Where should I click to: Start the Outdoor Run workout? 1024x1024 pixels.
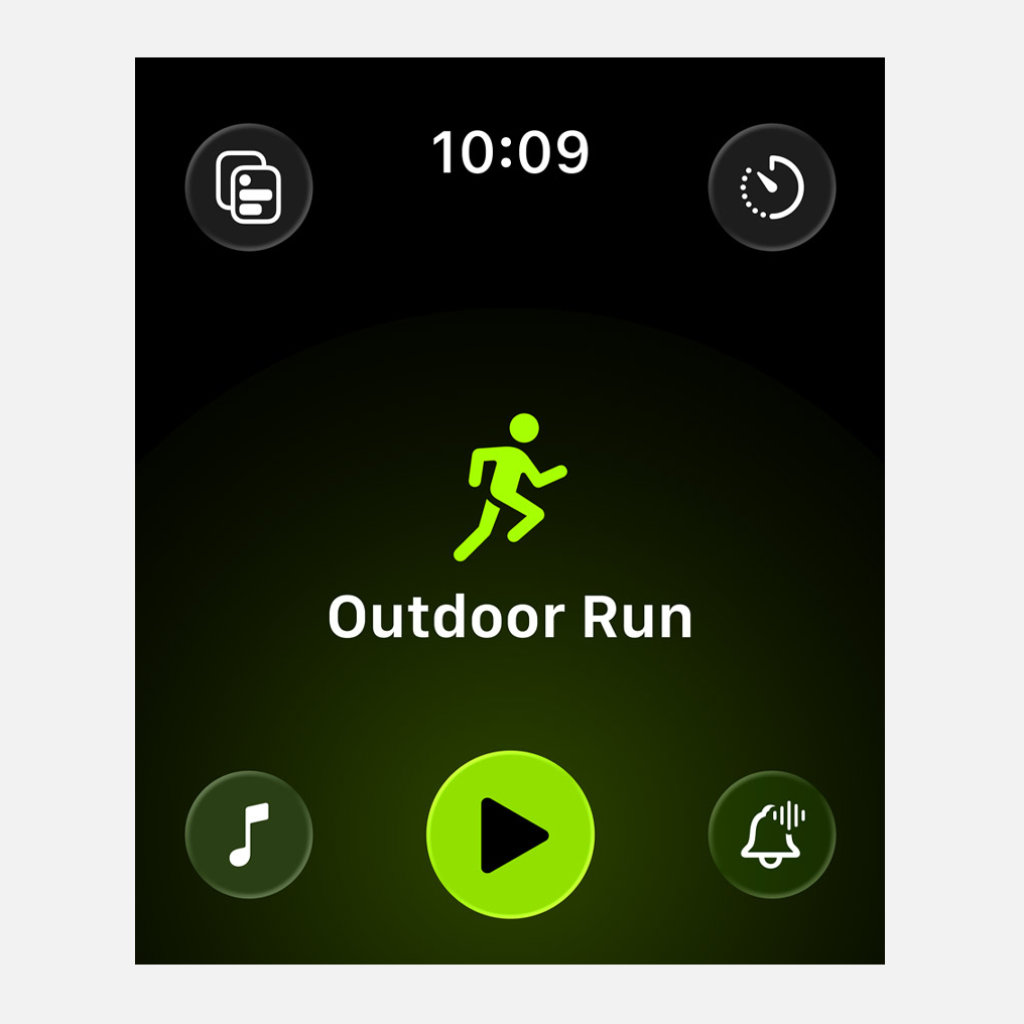(510, 834)
